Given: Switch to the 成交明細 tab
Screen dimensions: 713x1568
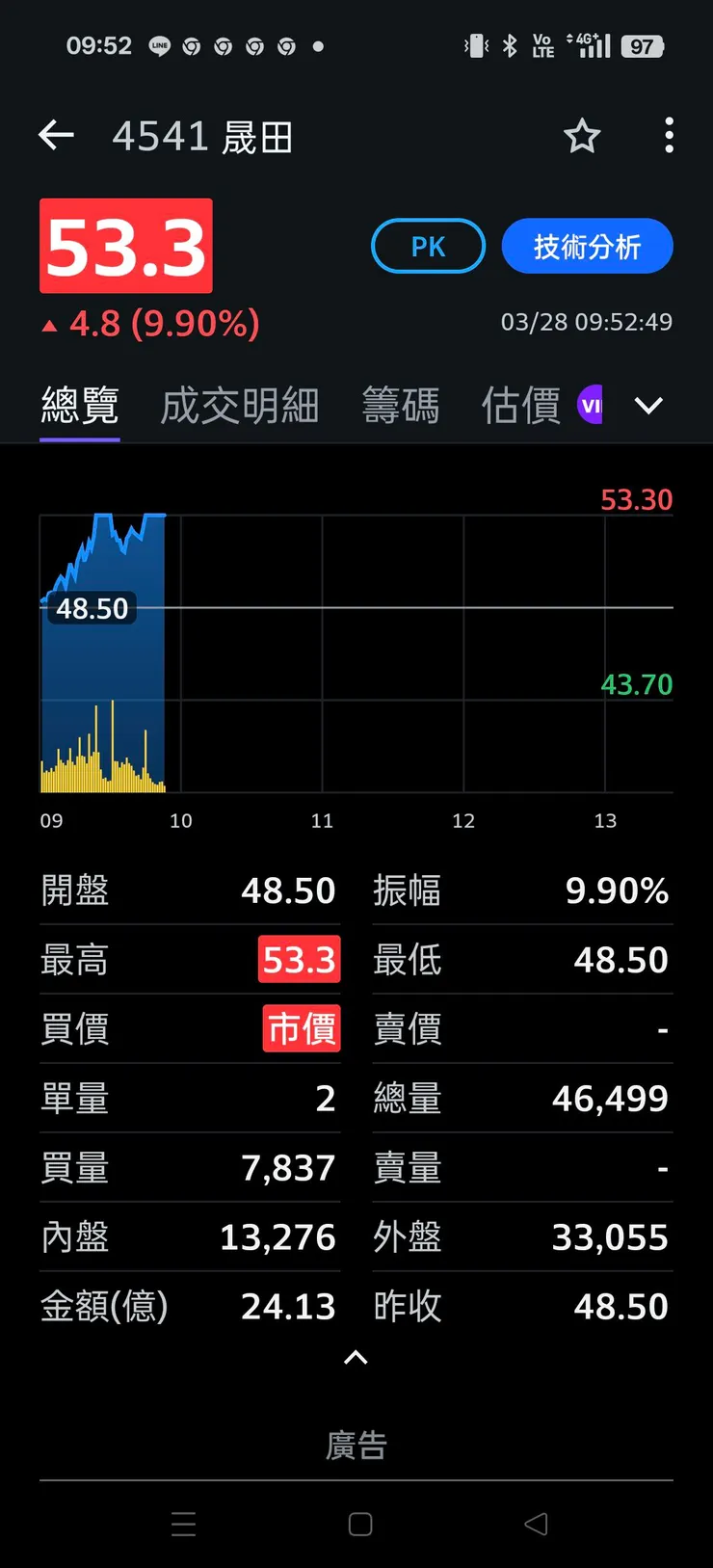Looking at the screenshot, I should (239, 406).
